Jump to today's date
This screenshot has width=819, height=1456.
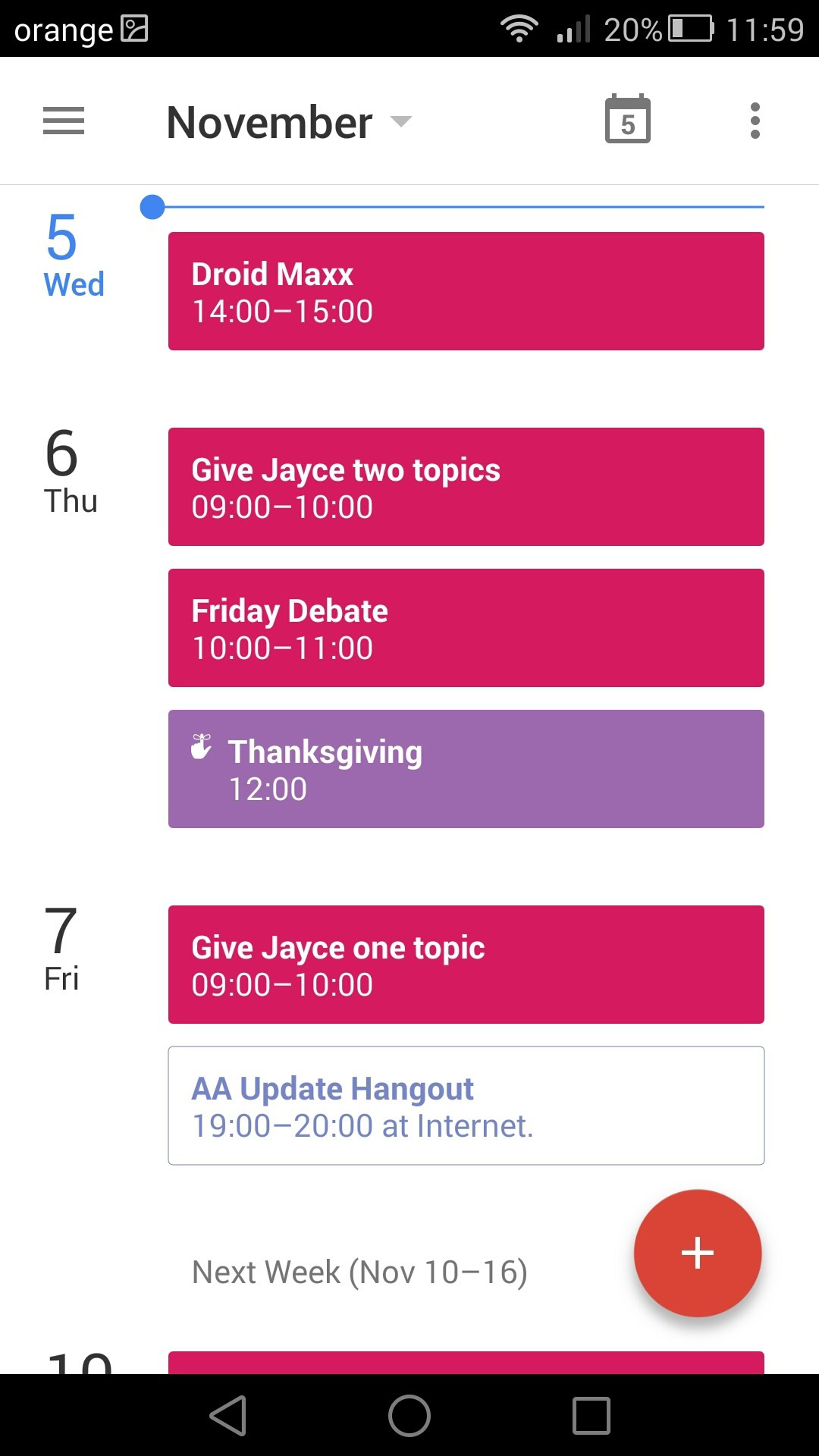point(627,120)
